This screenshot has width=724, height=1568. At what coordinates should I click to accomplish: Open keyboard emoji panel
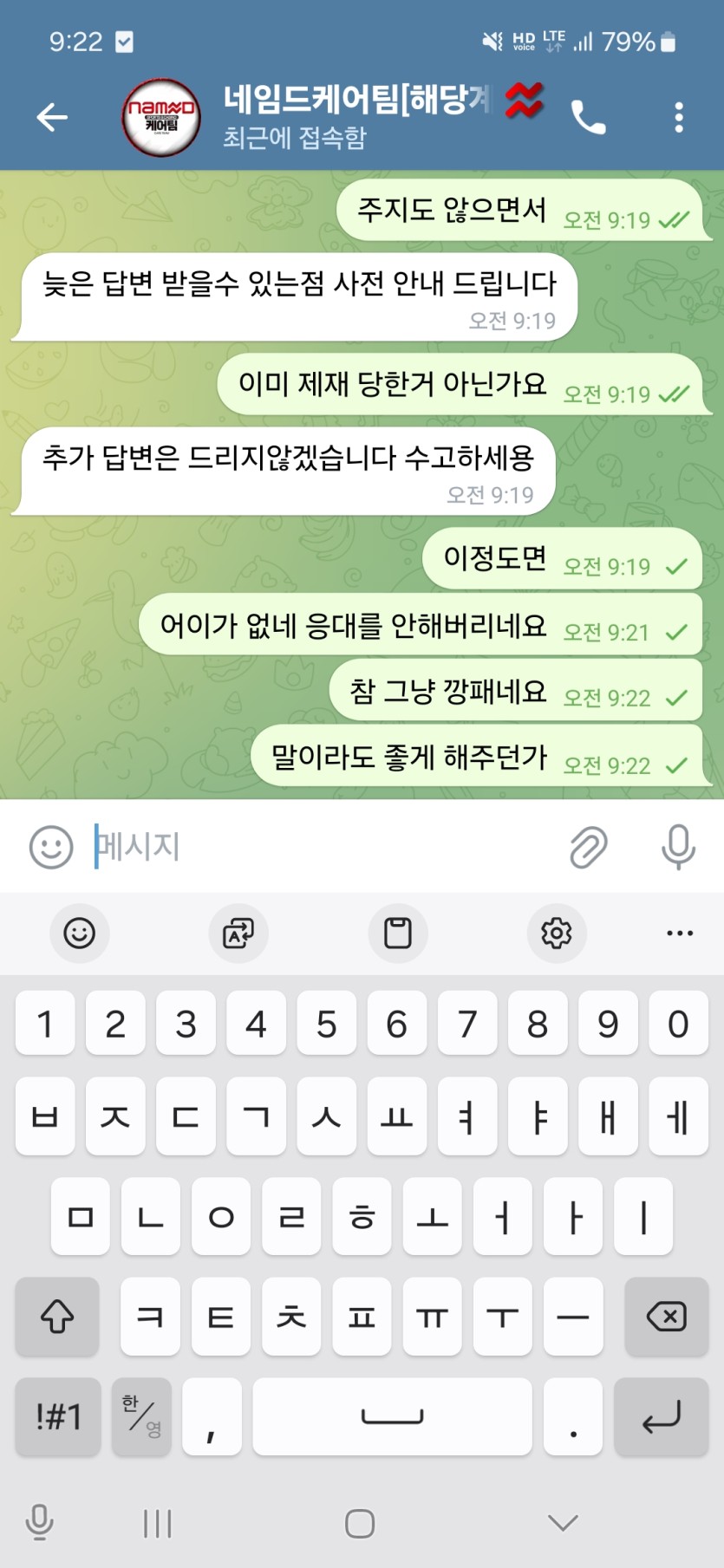click(79, 933)
